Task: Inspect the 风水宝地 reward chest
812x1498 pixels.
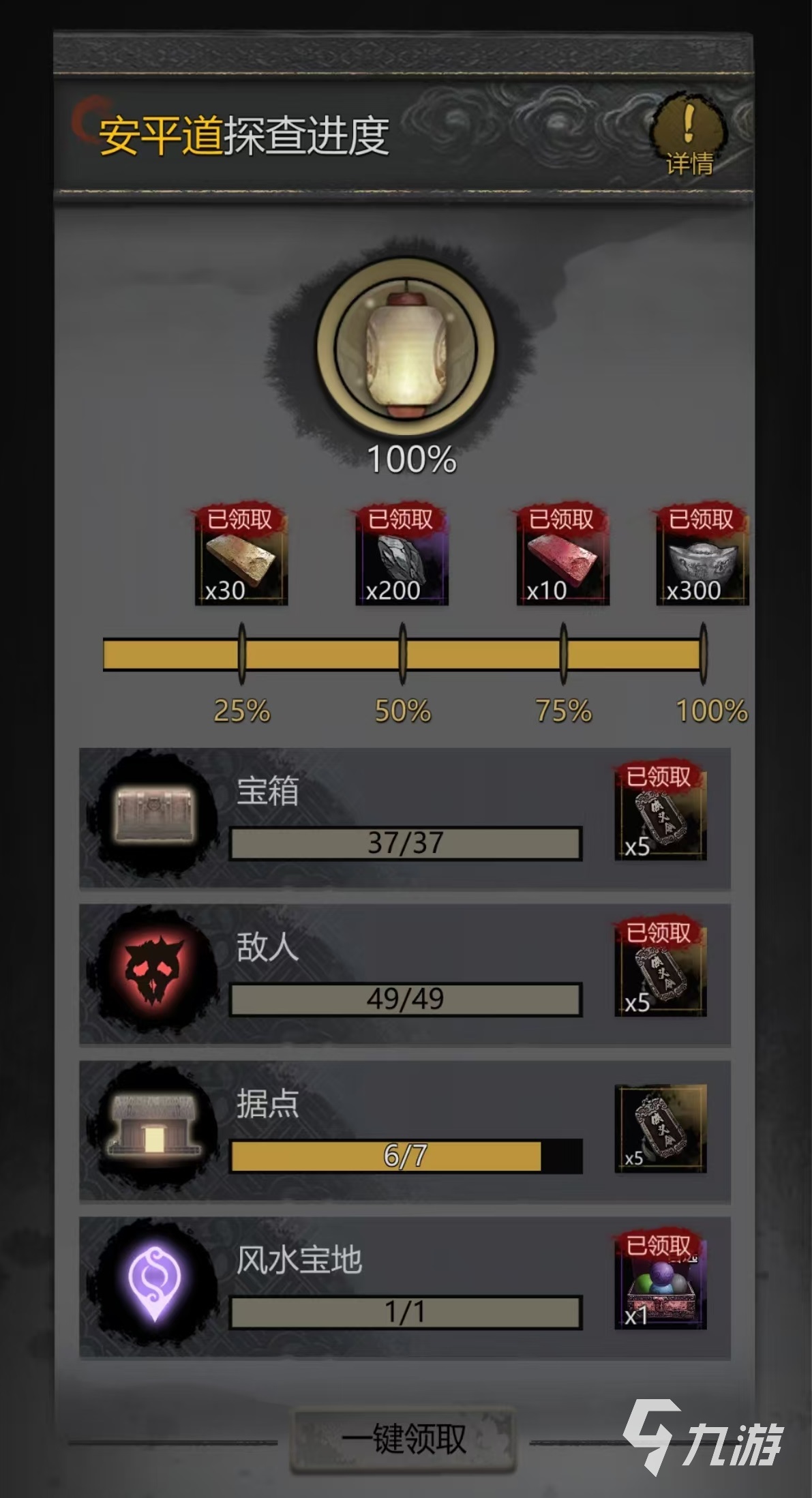Action: pos(660,1283)
